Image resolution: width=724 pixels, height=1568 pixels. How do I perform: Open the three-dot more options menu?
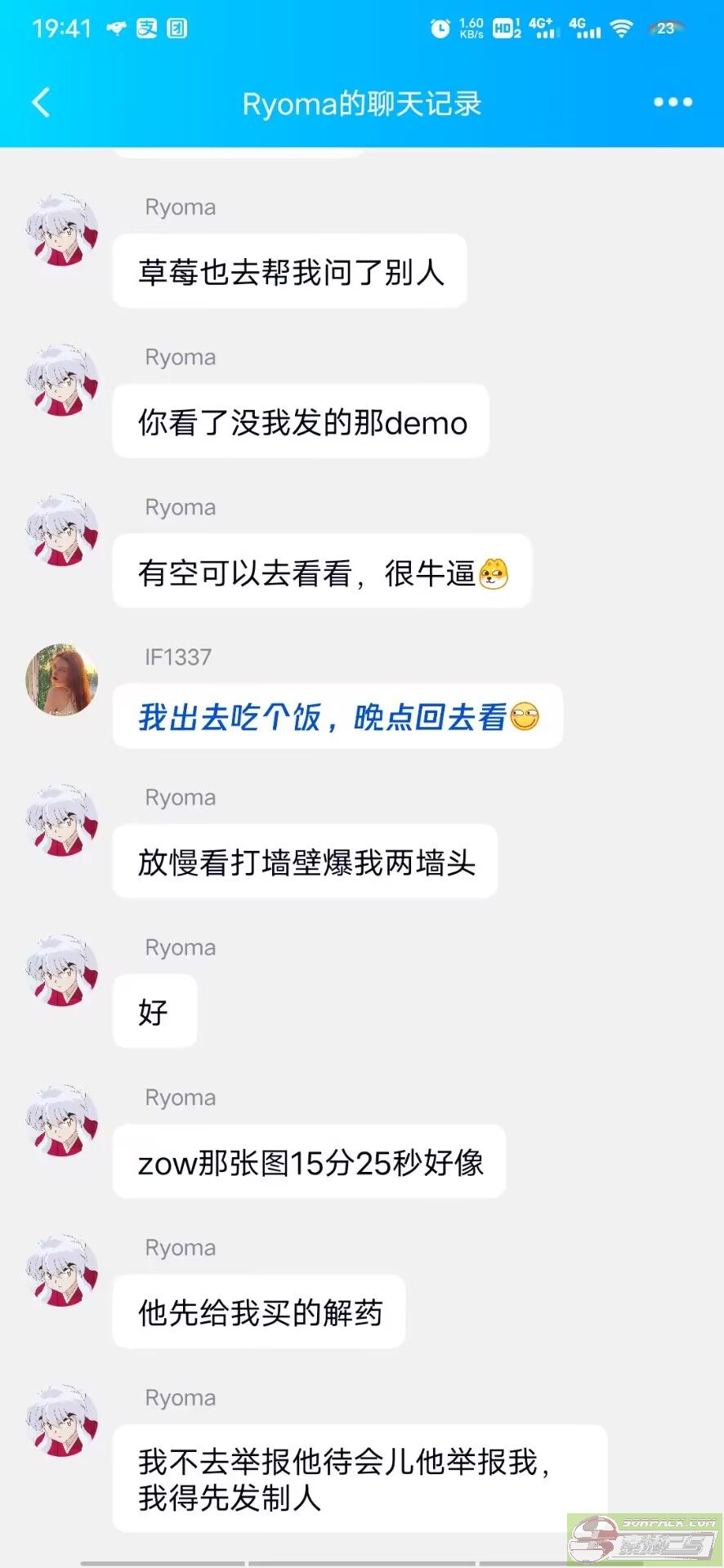point(673,103)
